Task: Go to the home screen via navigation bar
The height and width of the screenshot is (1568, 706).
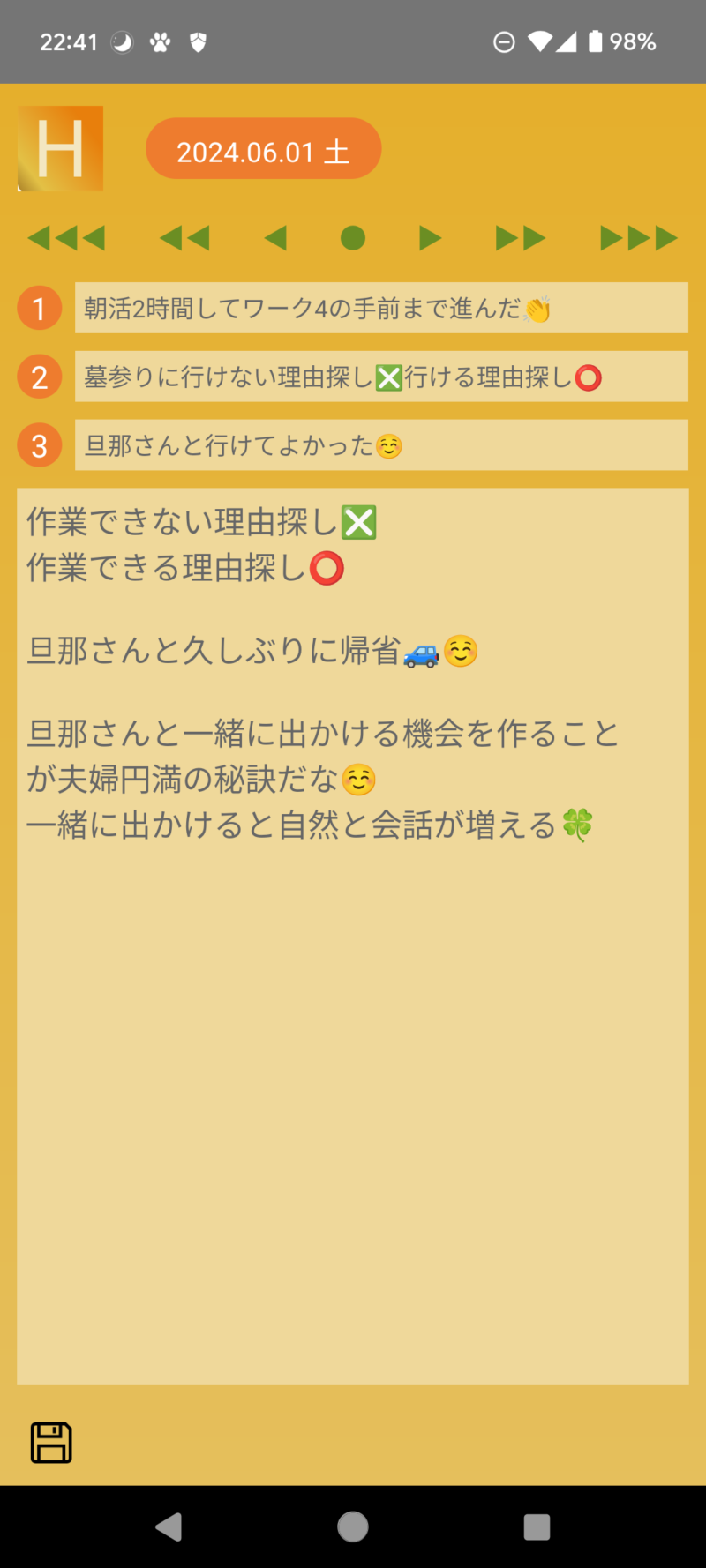Action: (x=353, y=1527)
